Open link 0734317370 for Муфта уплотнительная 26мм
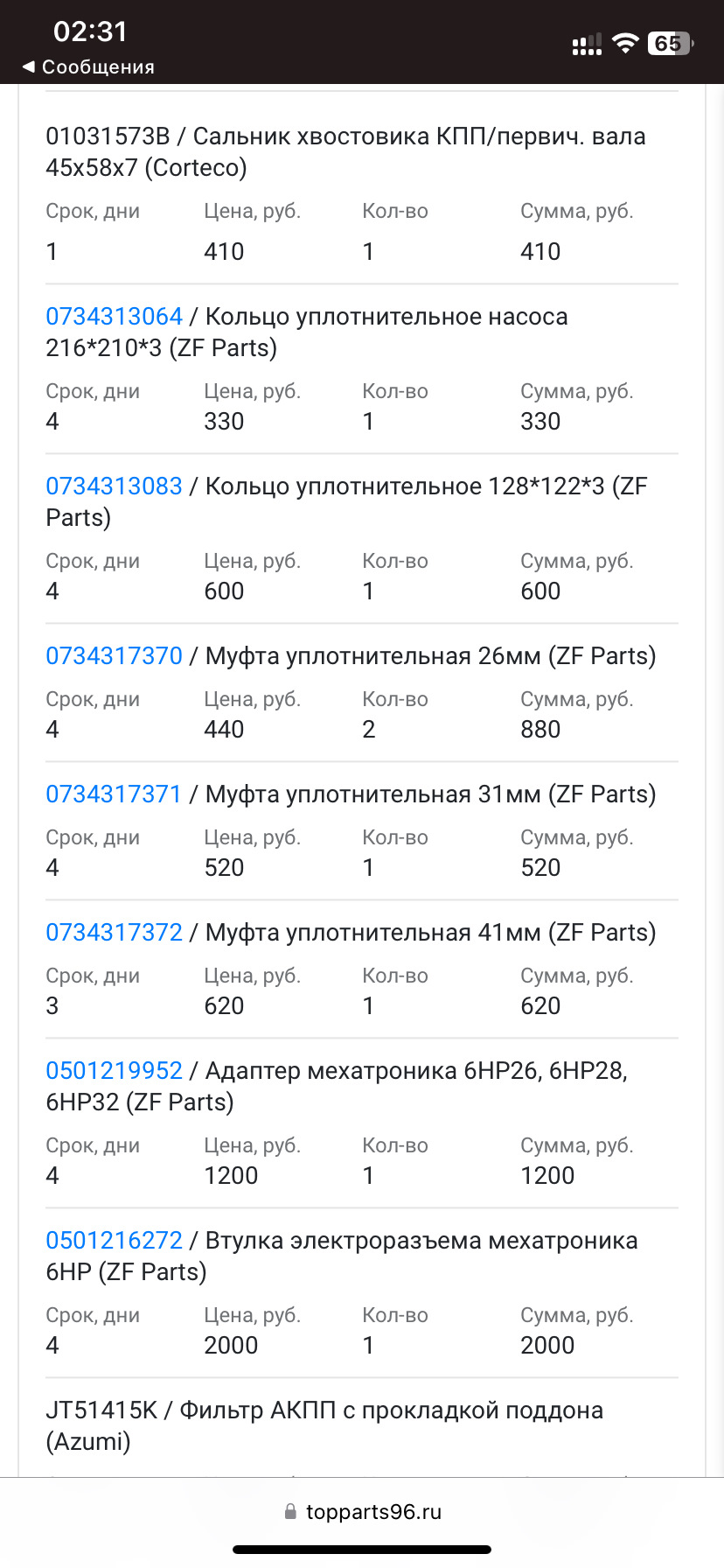Image resolution: width=724 pixels, height=1568 pixels. (114, 654)
